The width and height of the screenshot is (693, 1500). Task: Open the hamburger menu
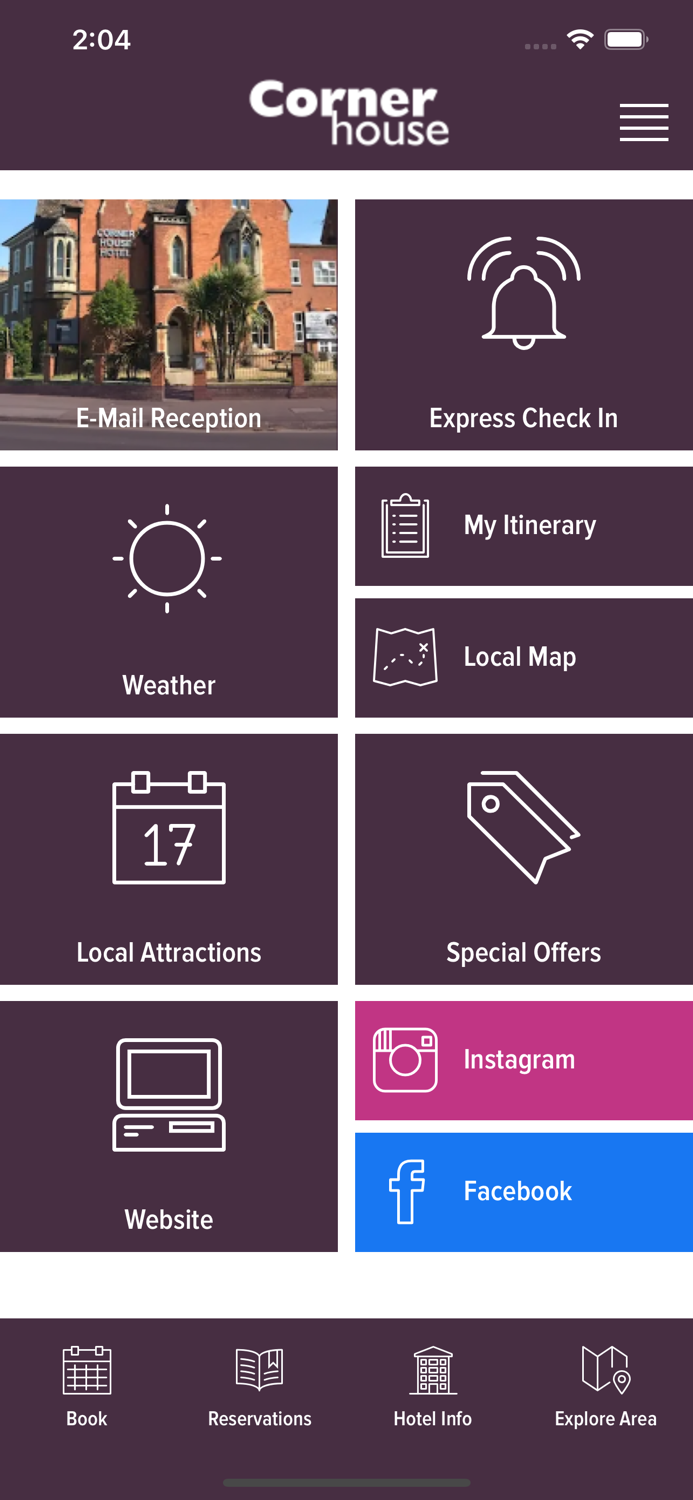pos(643,123)
